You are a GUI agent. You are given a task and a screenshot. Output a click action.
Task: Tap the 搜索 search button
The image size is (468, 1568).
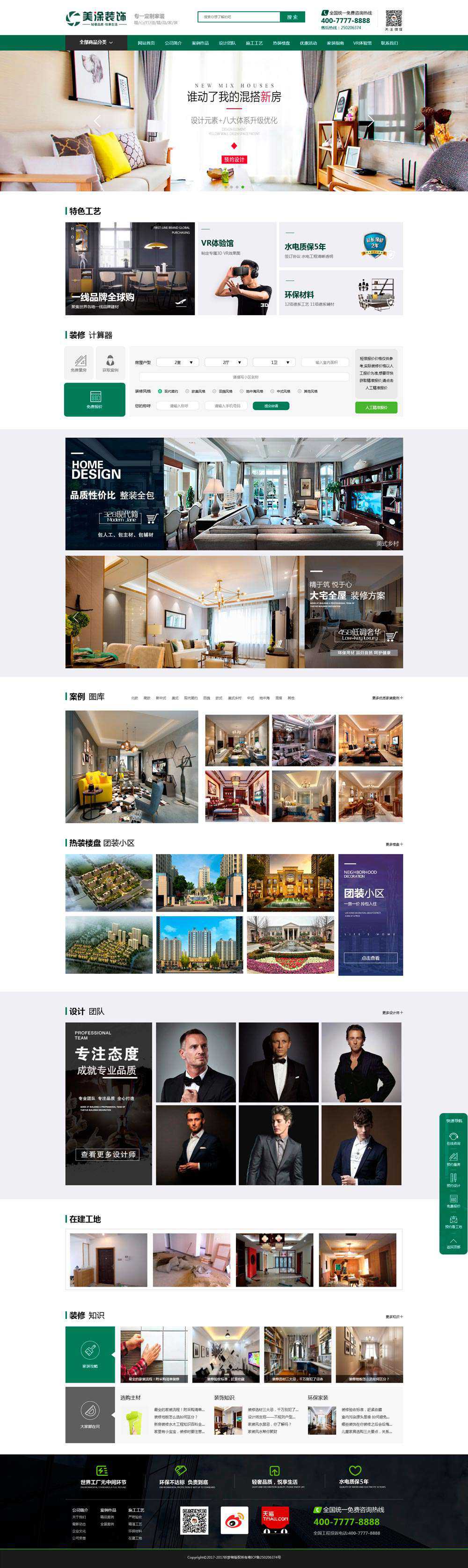292,17
